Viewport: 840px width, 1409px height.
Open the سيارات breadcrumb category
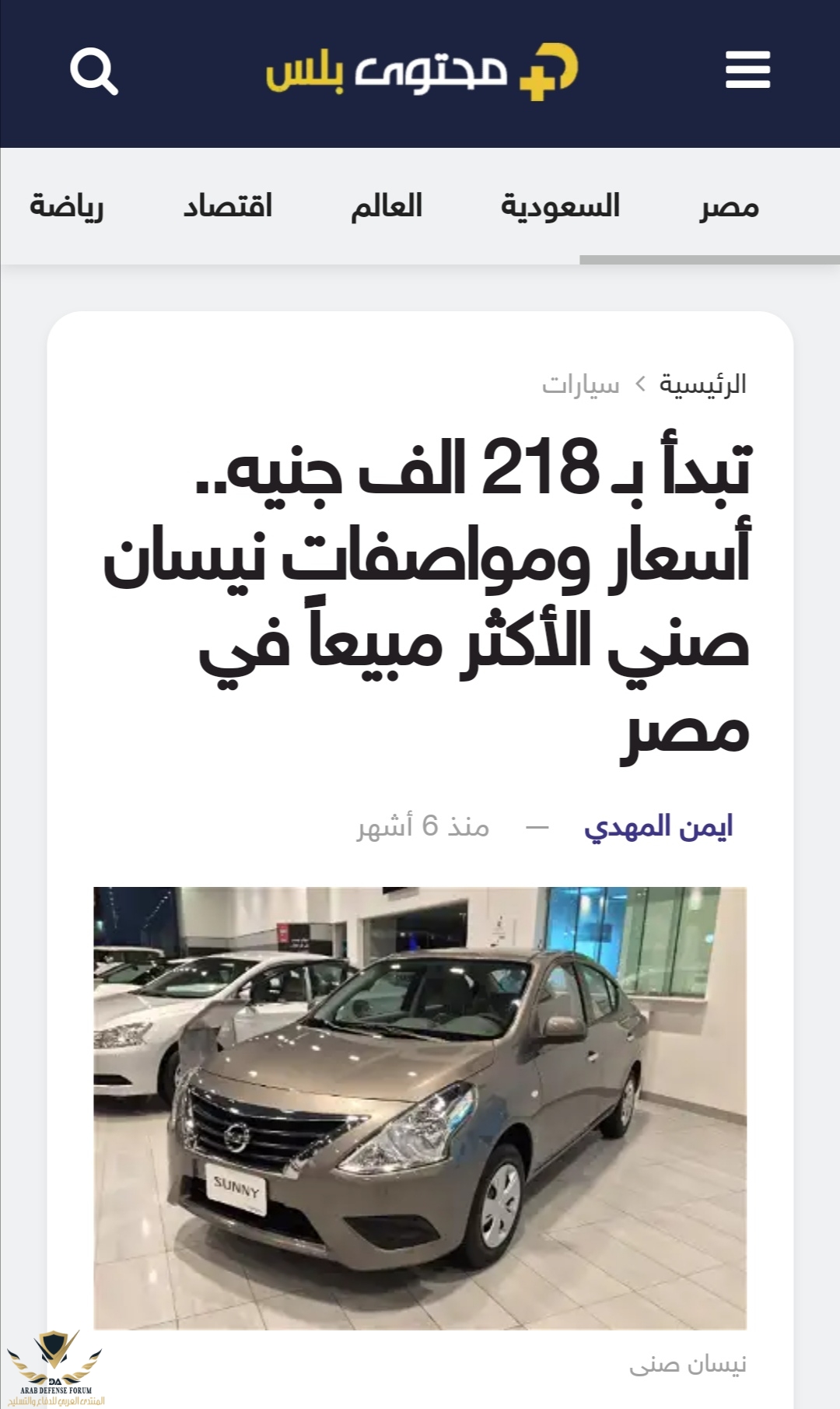click(581, 384)
